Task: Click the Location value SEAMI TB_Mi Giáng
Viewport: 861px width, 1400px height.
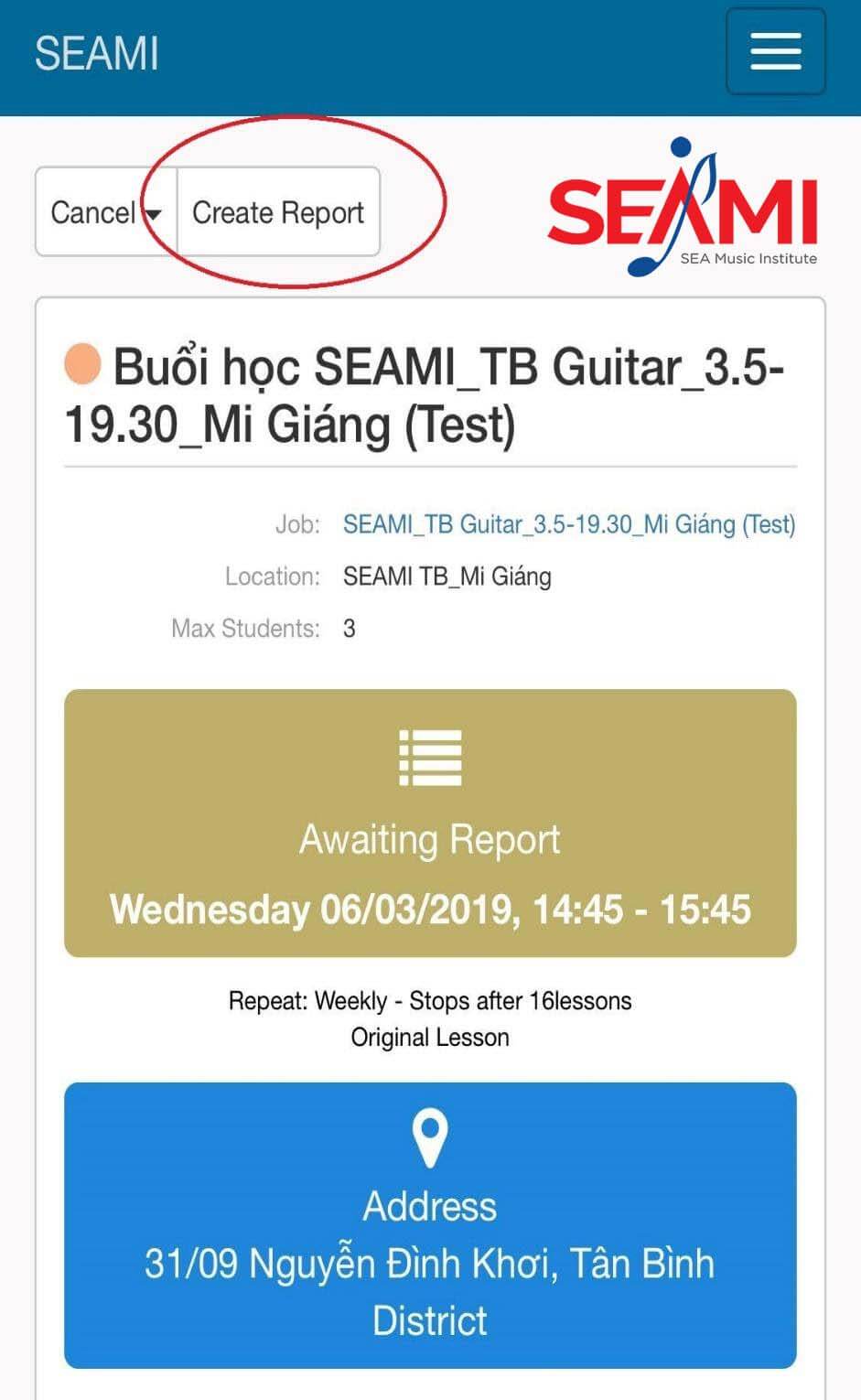Action: click(448, 576)
